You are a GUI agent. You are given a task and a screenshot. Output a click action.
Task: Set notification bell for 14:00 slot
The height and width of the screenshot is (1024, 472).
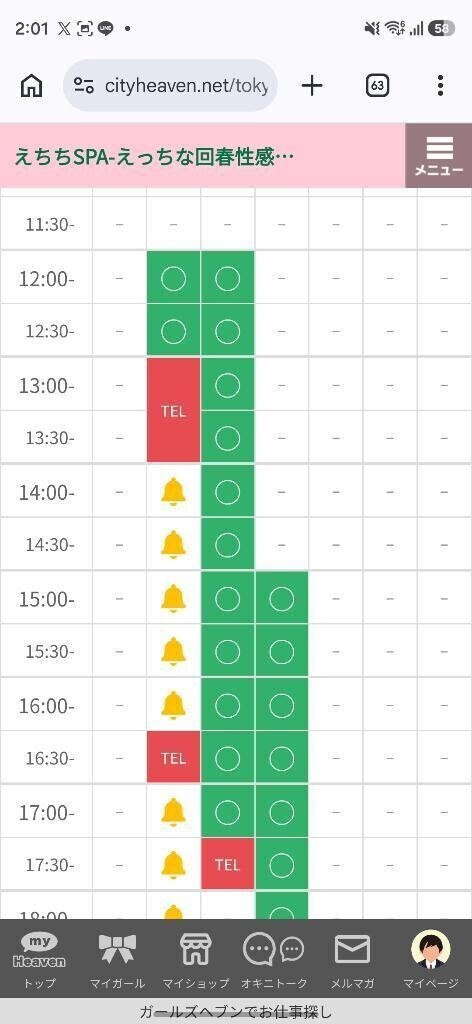click(173, 491)
